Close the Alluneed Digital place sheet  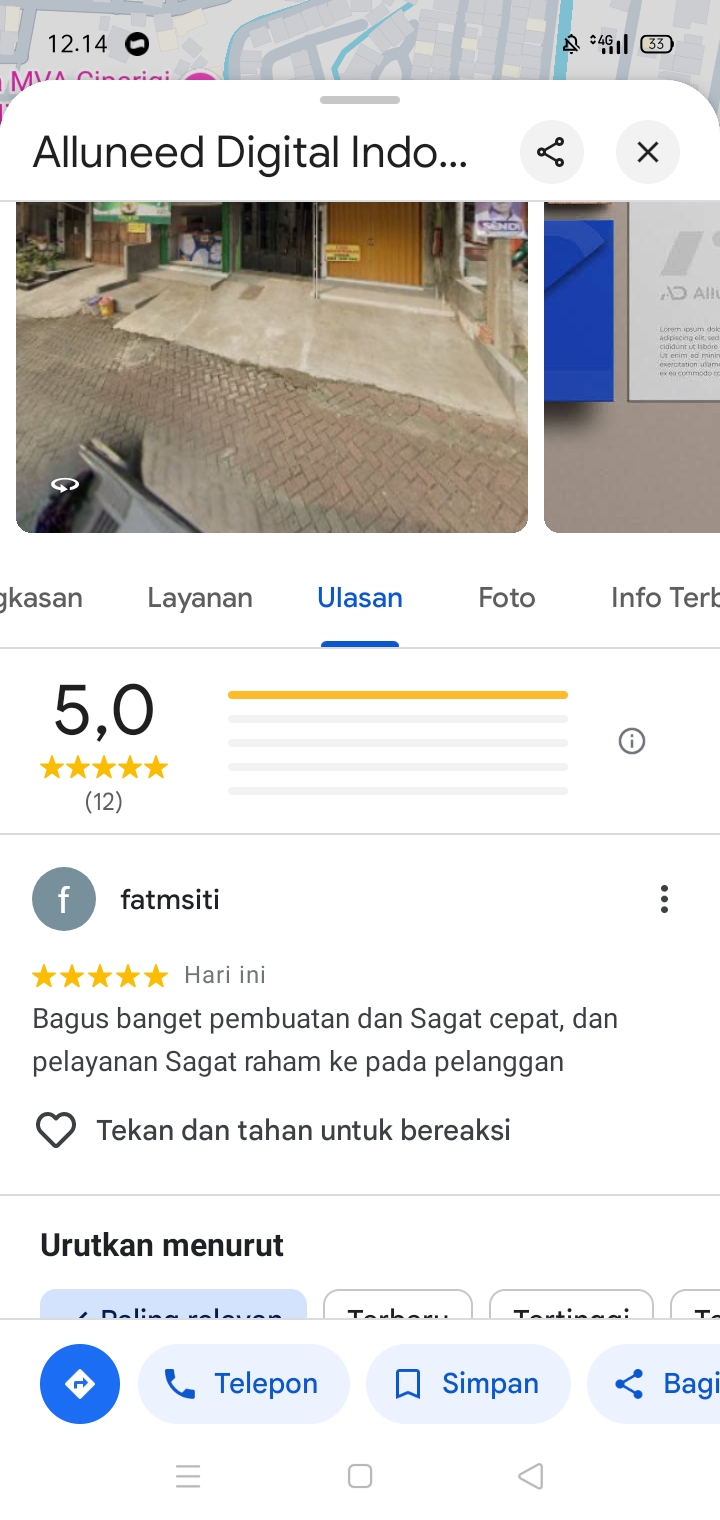[x=648, y=152]
